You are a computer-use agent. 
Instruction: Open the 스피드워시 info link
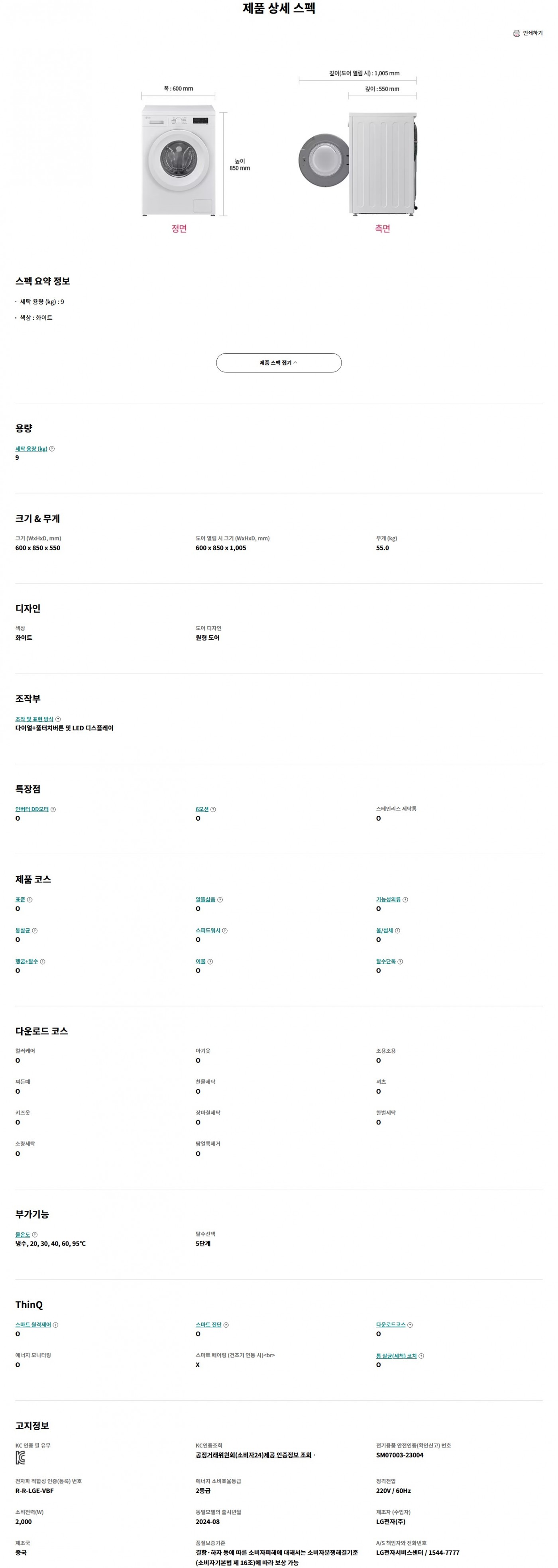(208, 930)
